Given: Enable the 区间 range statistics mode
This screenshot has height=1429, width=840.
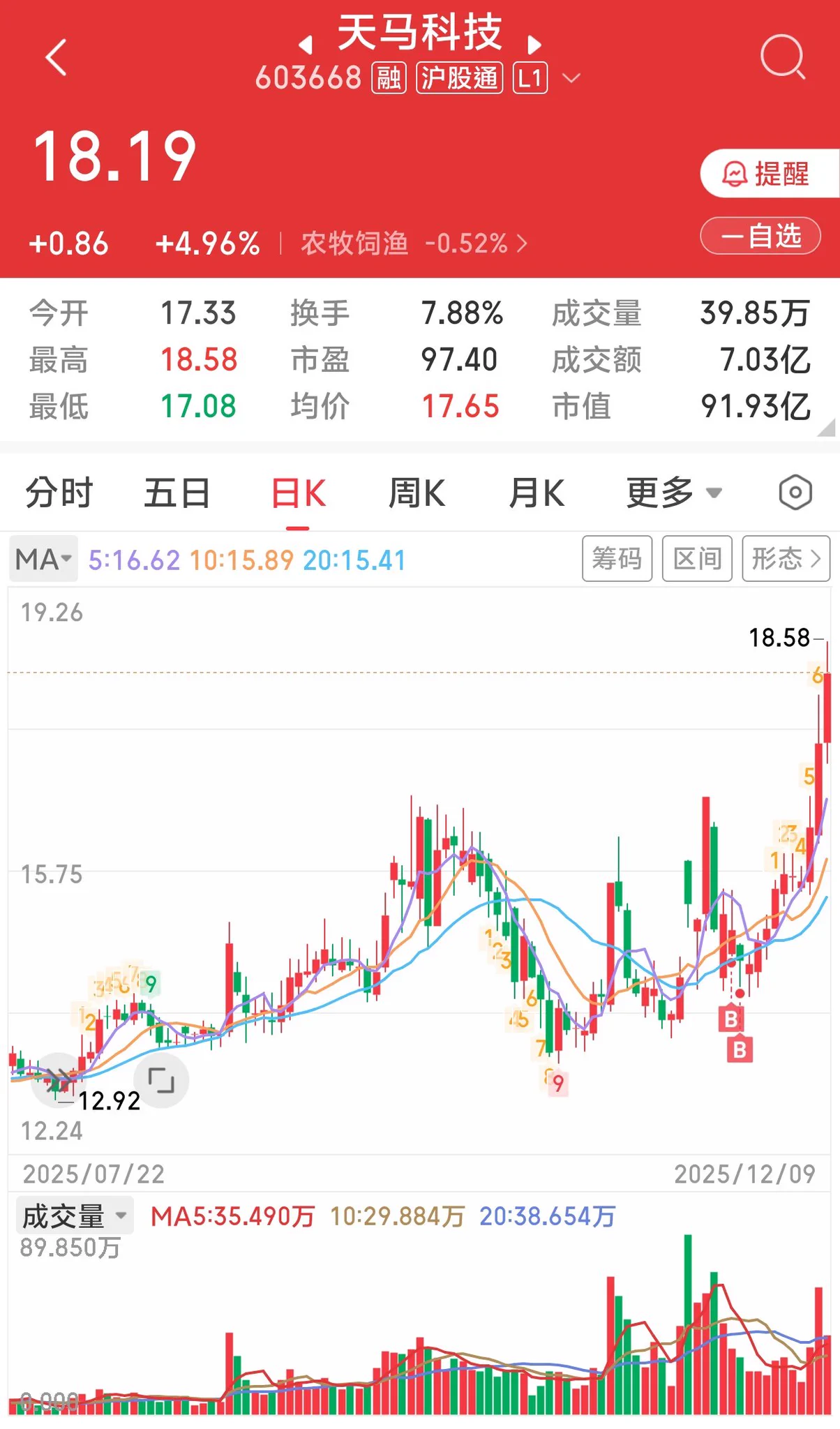Looking at the screenshot, I should [x=696, y=558].
